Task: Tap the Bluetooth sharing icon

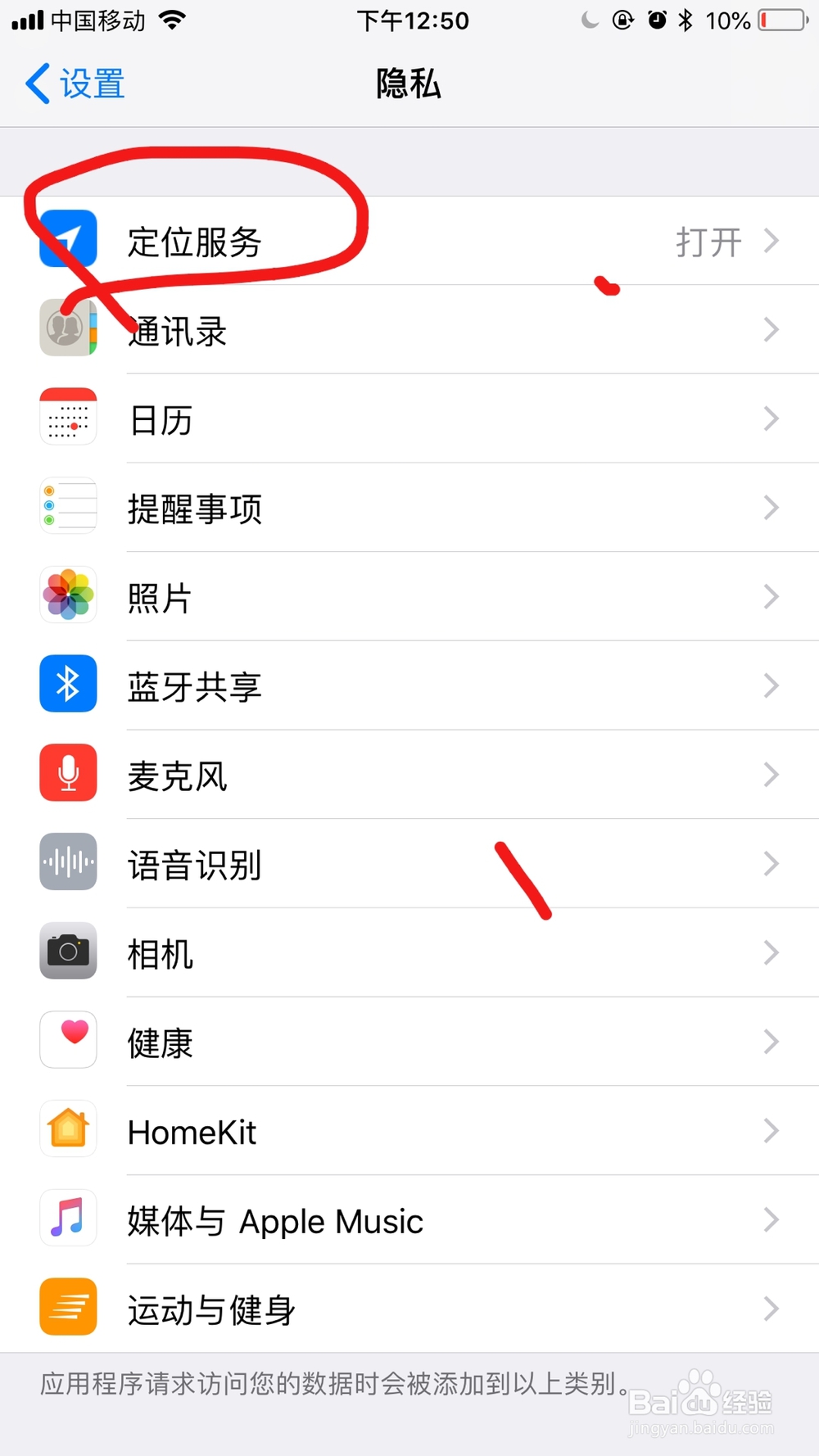Action: [x=67, y=685]
